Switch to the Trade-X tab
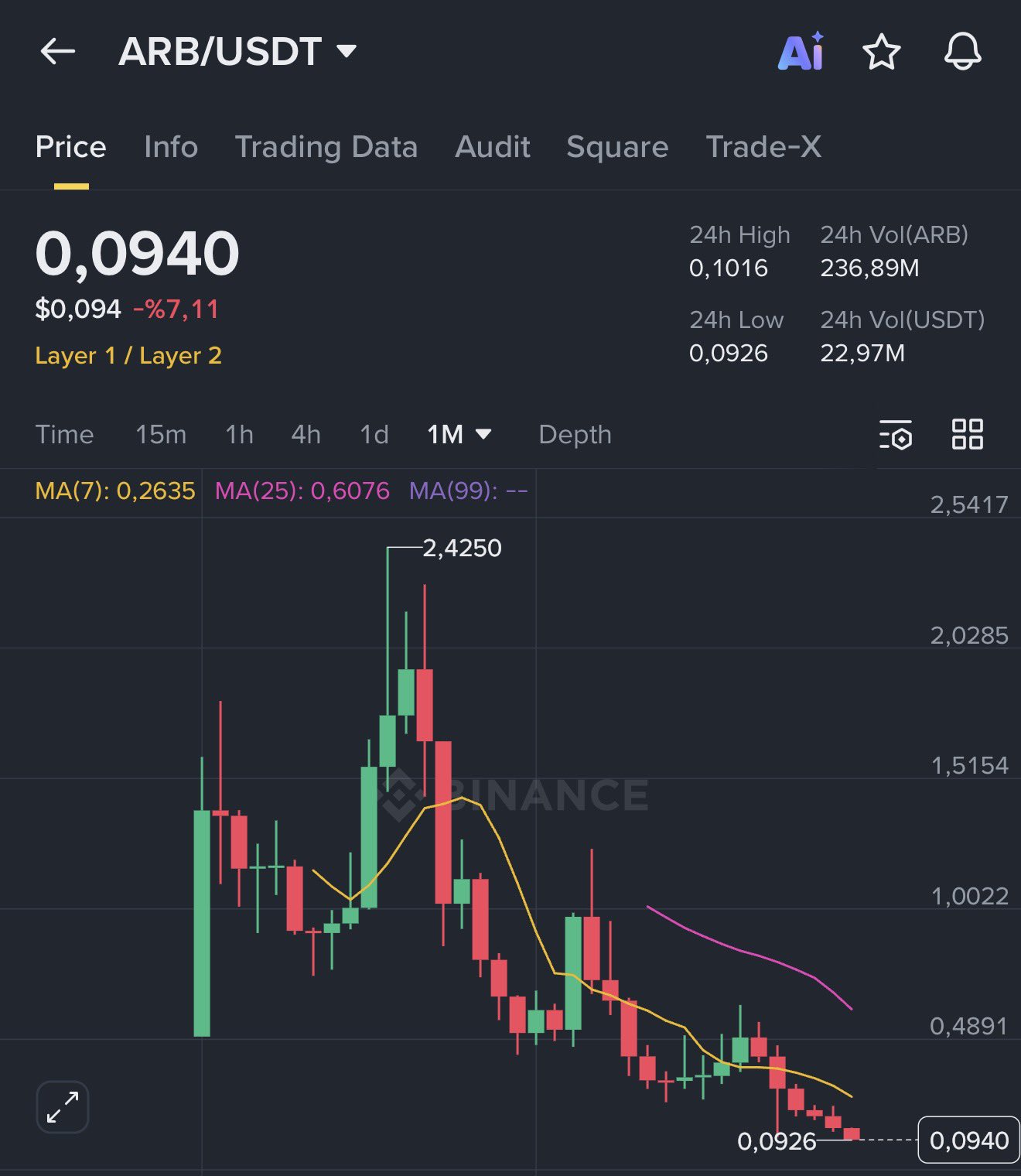The width and height of the screenshot is (1021, 1176). pyautogui.click(x=763, y=147)
